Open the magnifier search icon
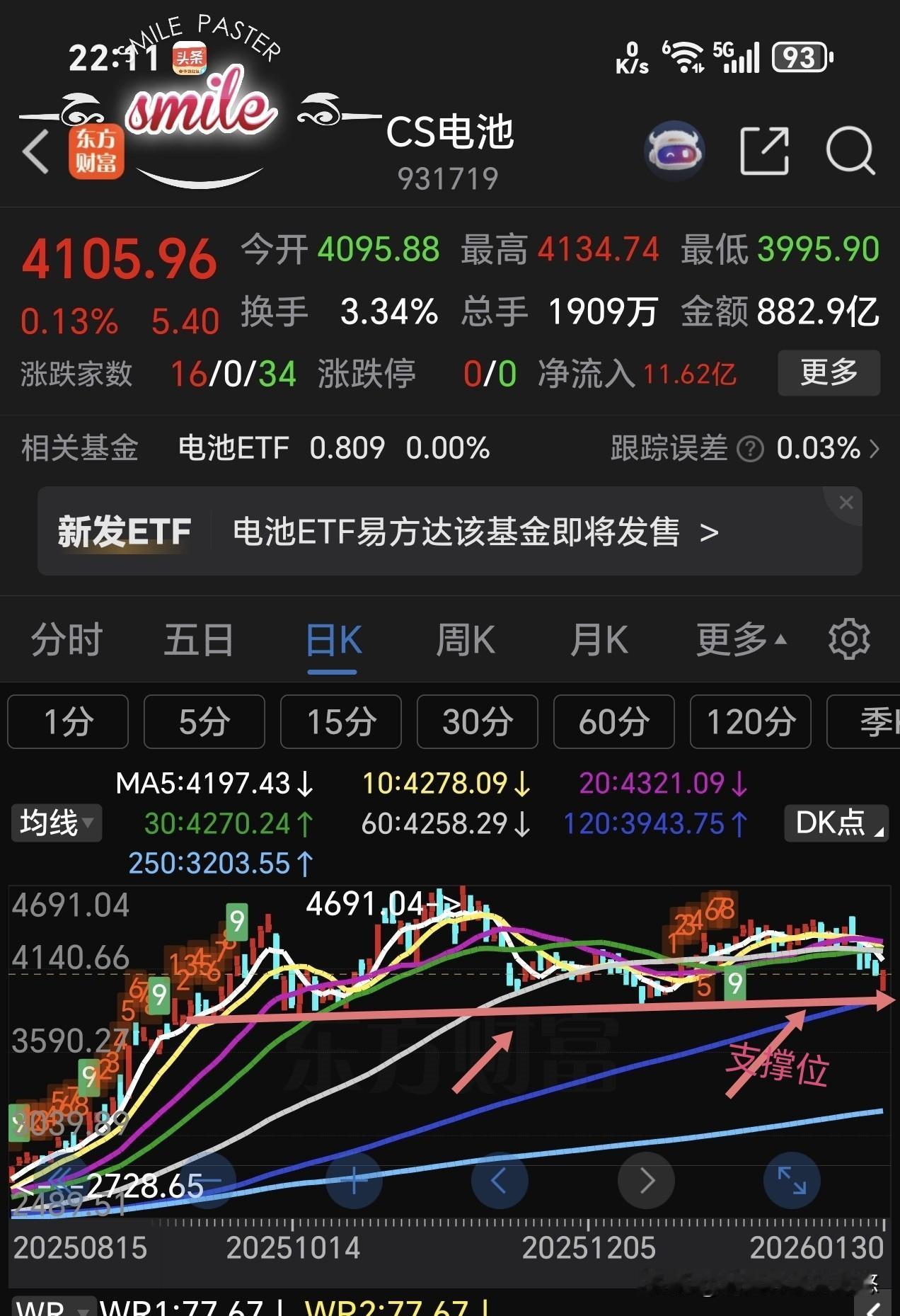Screen dimensions: 900x1316 click(853, 150)
